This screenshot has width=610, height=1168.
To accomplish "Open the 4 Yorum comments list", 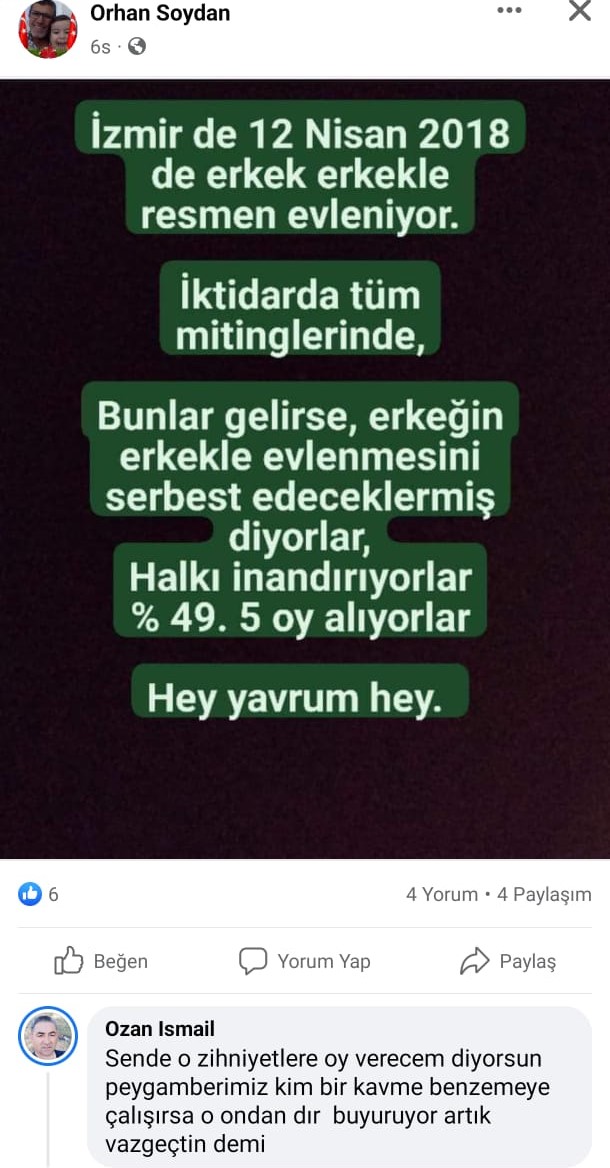I will 441,894.
